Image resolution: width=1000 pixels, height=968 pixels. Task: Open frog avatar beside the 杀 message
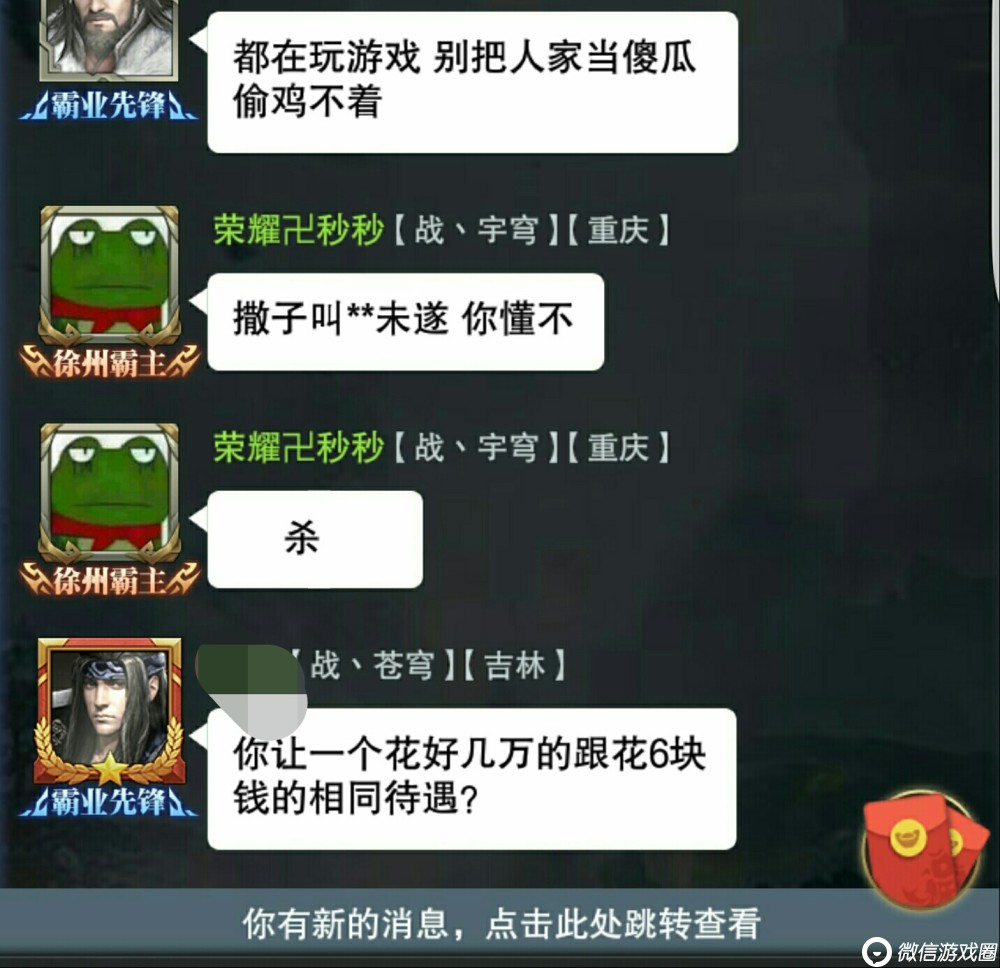109,494
